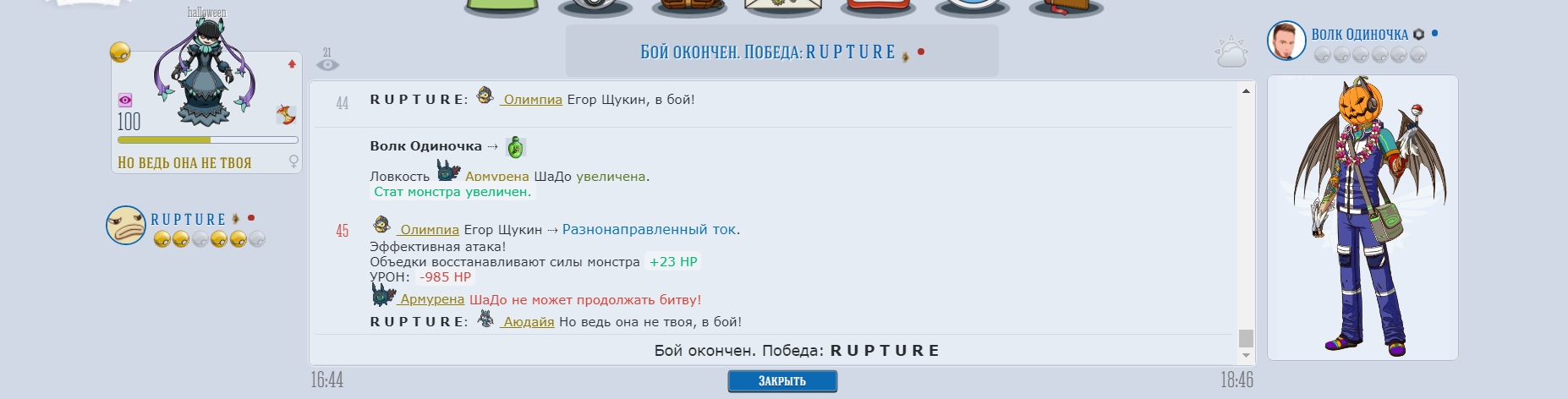
Task: Open the Армурена link next to Ловкость
Action: (496, 177)
